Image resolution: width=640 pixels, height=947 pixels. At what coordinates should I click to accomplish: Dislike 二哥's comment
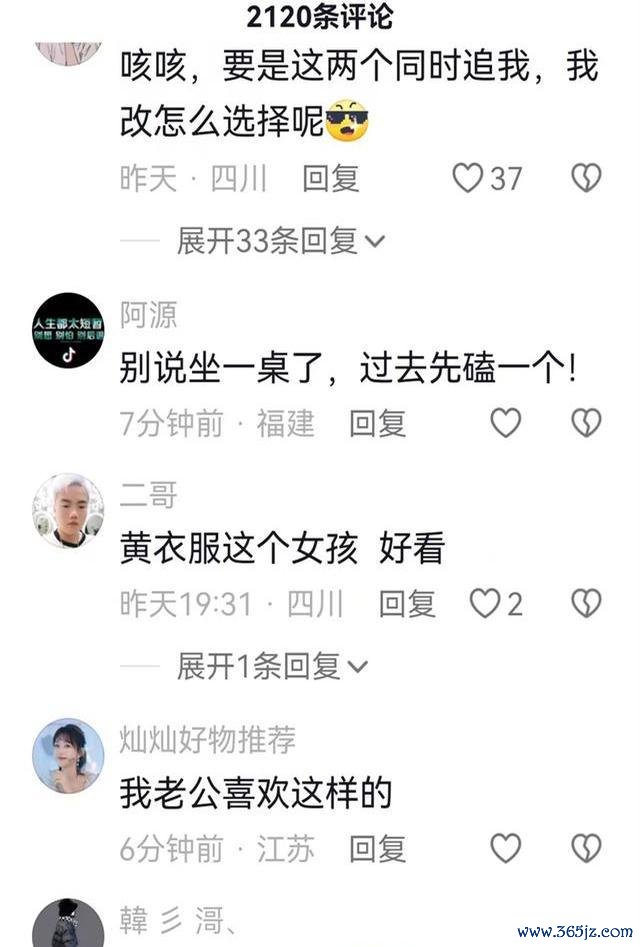tap(586, 603)
